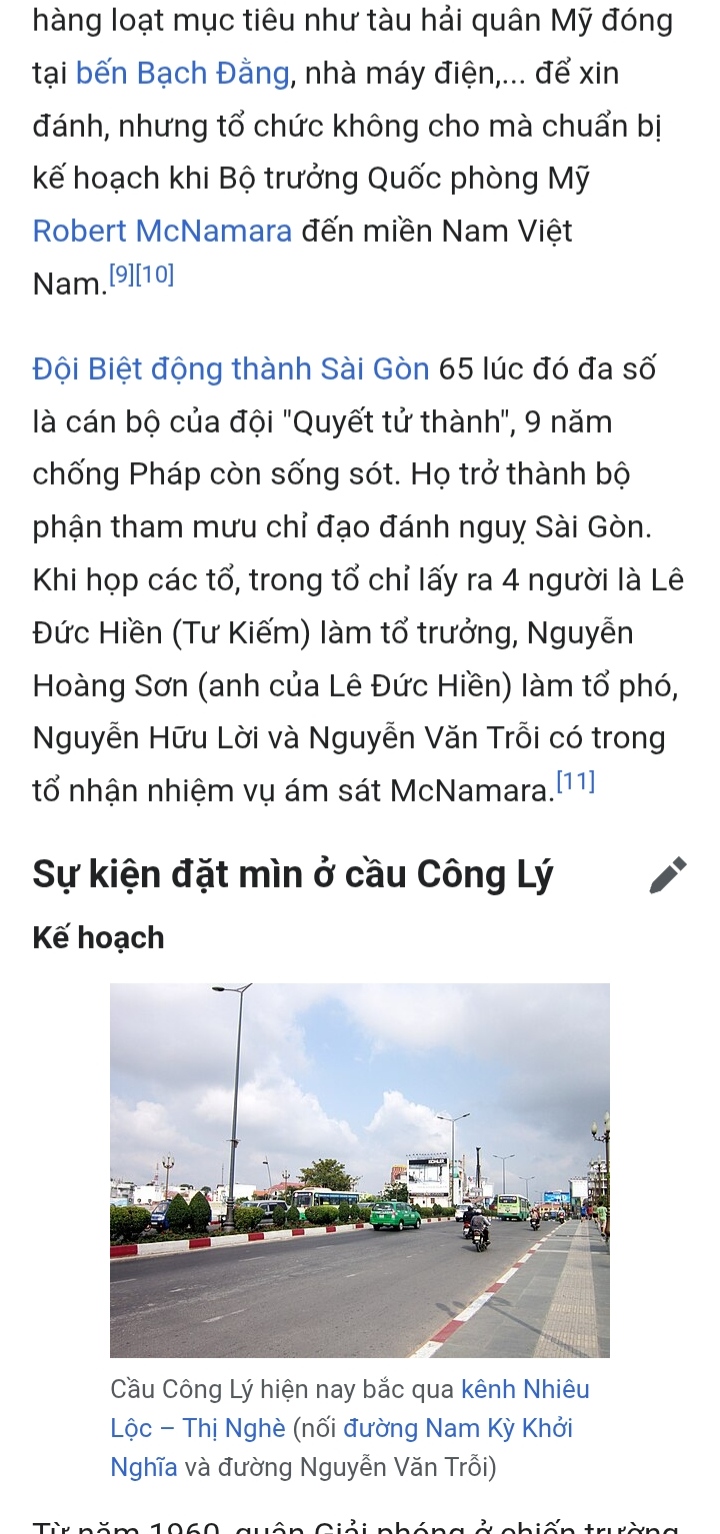Open the kênh Nhiêu Lộc – Thị Nghè link
The height and width of the screenshot is (1534, 720).
pos(525,1389)
